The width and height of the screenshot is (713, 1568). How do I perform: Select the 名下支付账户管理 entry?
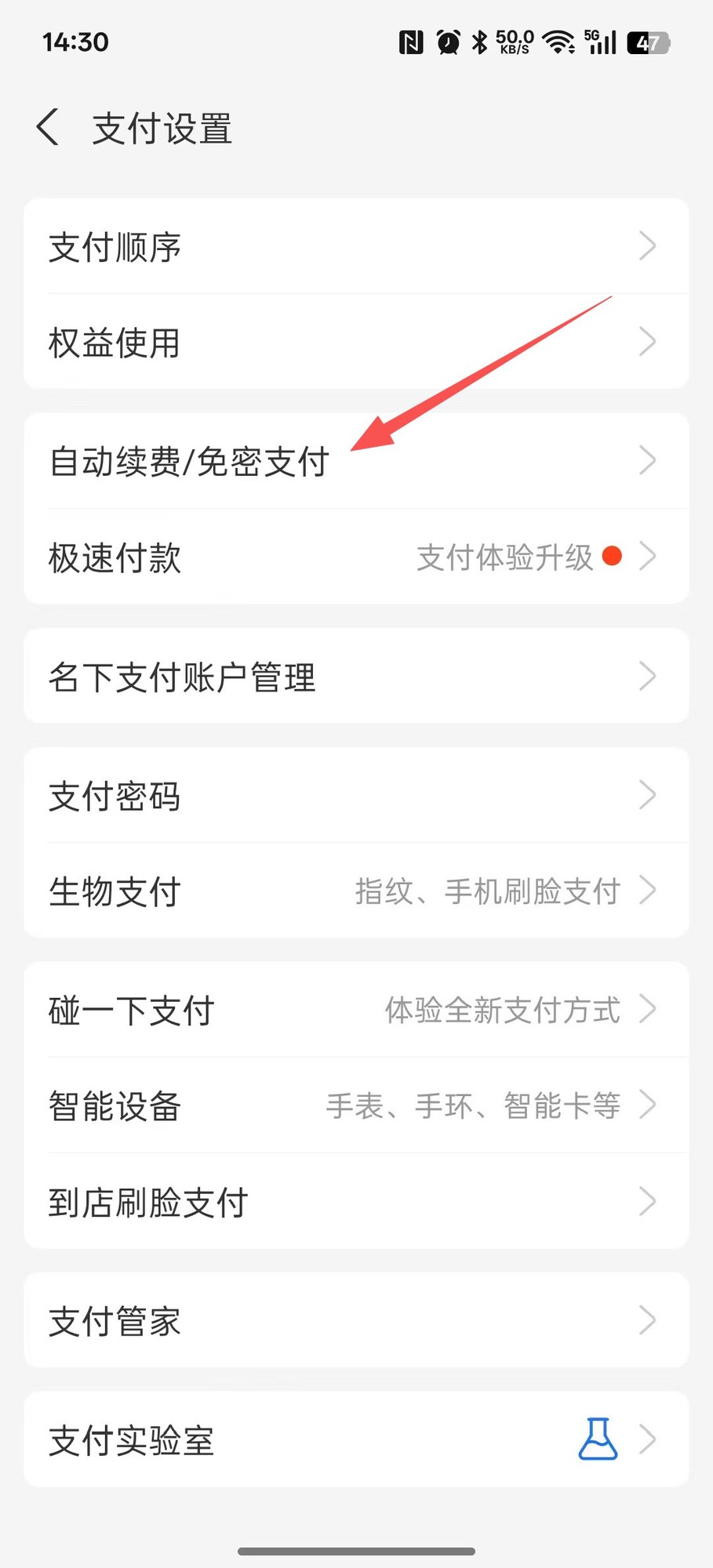click(181, 676)
